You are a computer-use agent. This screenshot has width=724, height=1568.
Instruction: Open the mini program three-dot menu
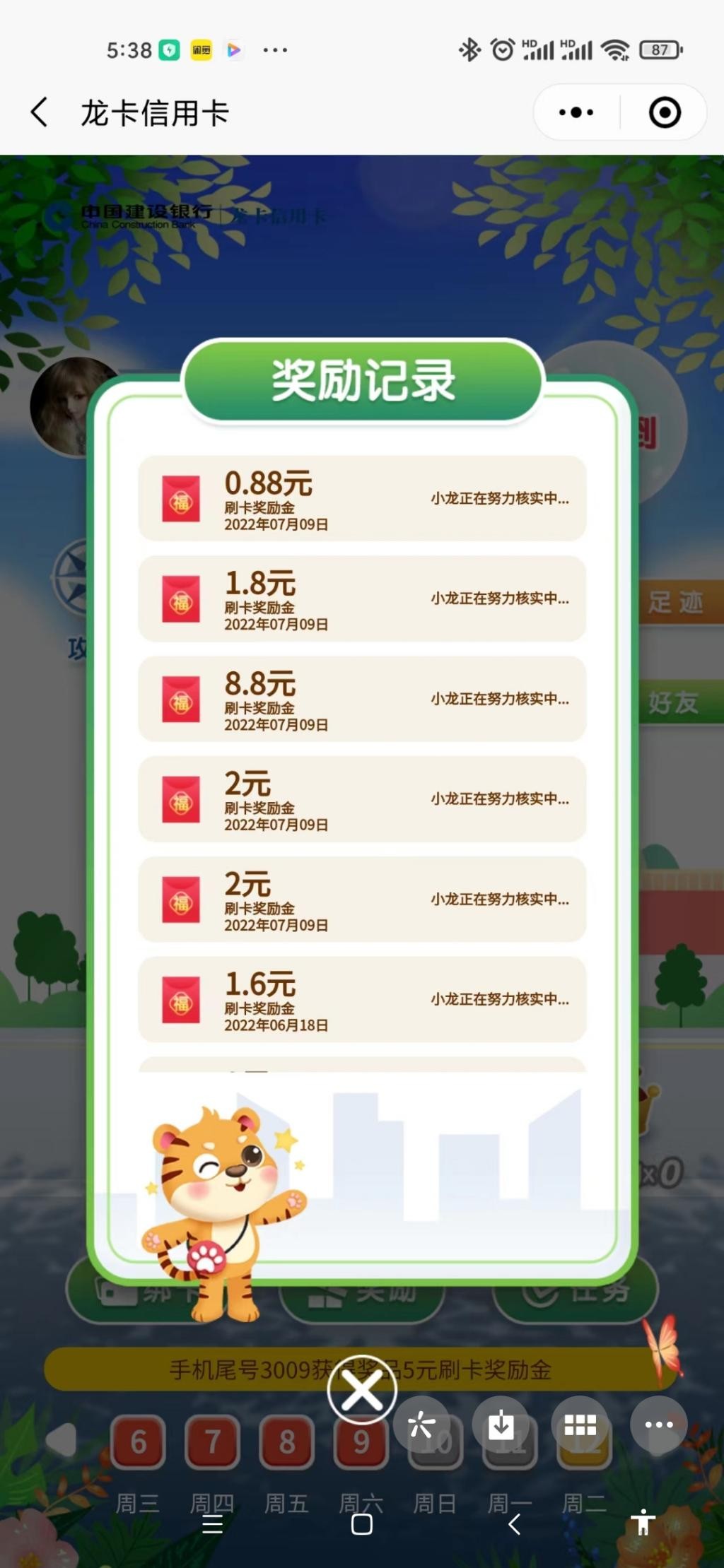coord(576,112)
